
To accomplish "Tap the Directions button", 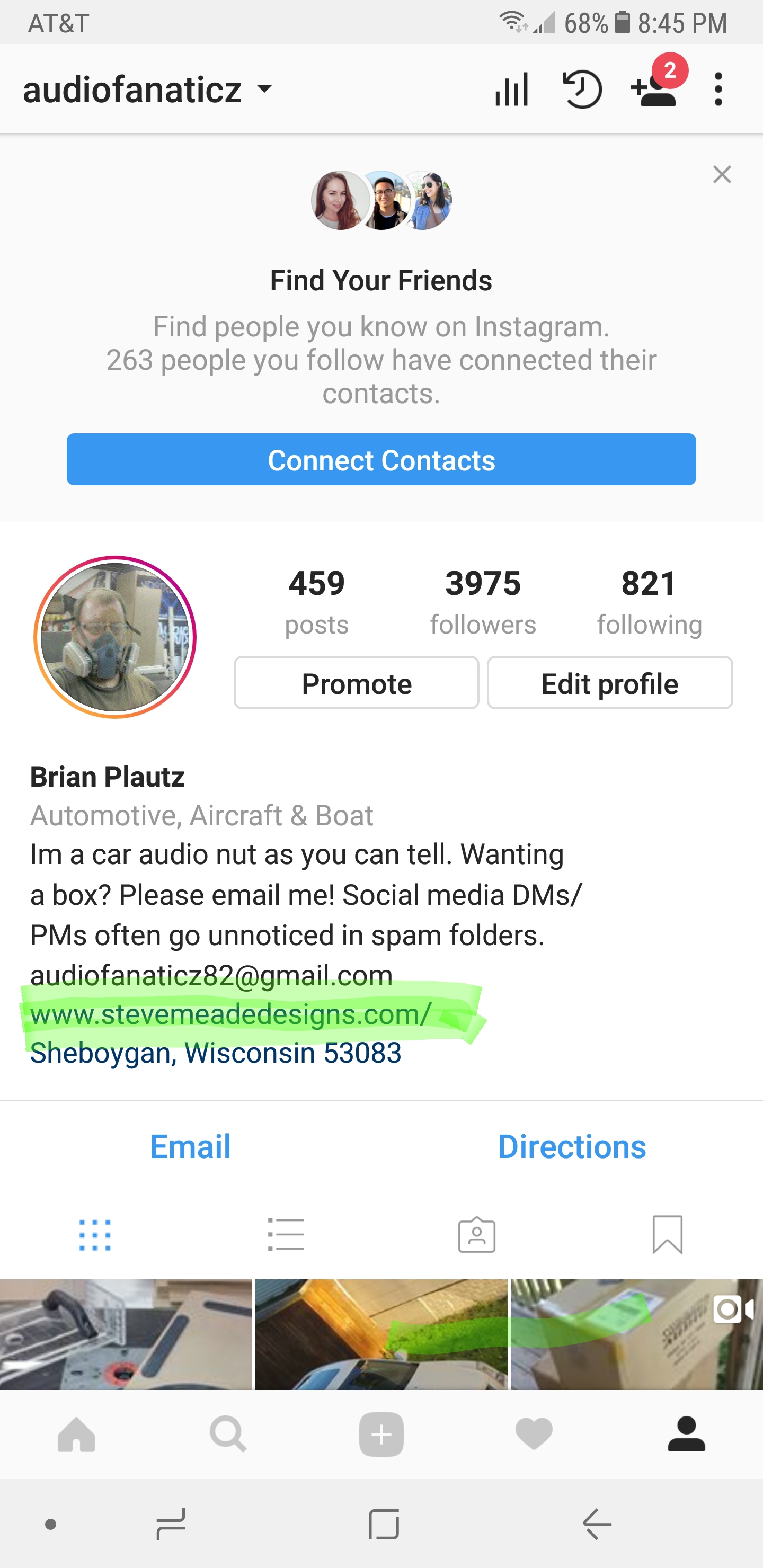I will pyautogui.click(x=572, y=1146).
